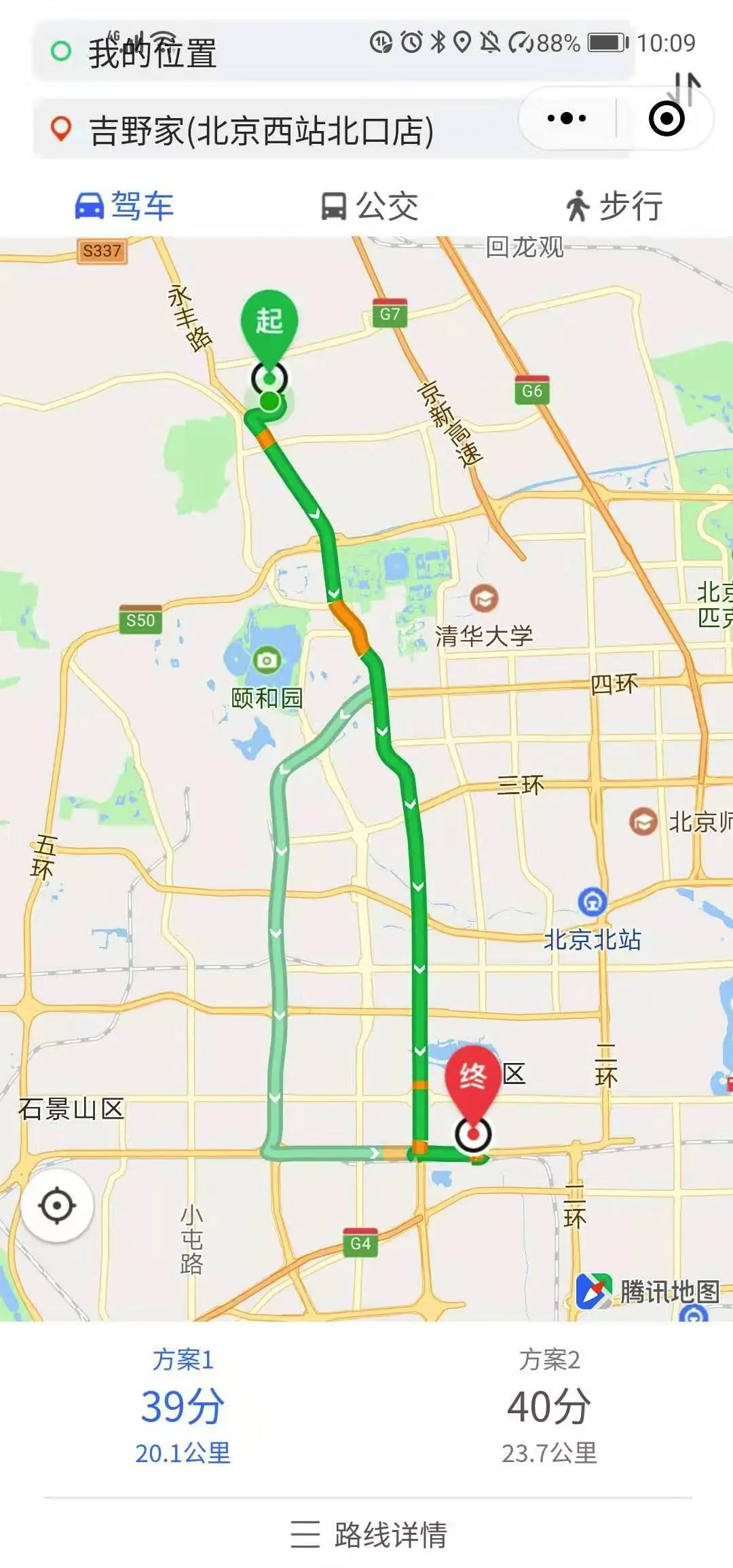Select 方案1 route of 39分
The width and height of the screenshot is (733, 1568).
click(183, 1406)
